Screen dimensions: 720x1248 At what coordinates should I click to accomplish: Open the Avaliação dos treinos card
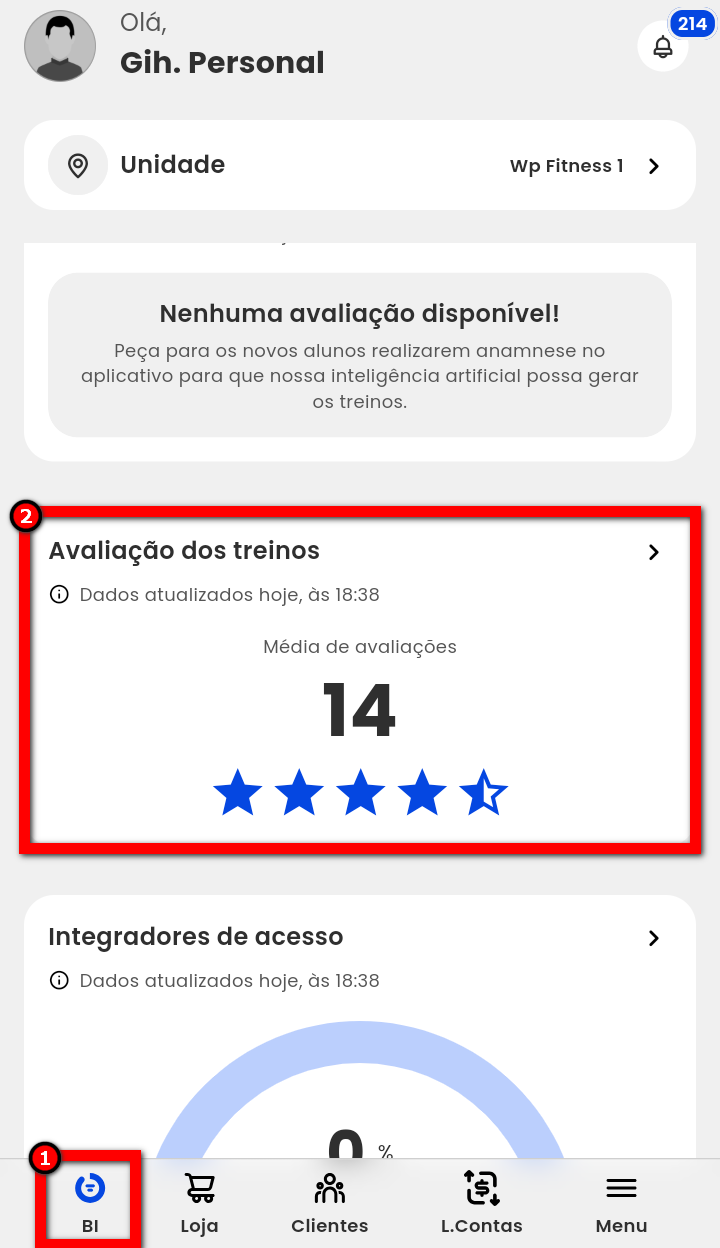[x=653, y=552]
